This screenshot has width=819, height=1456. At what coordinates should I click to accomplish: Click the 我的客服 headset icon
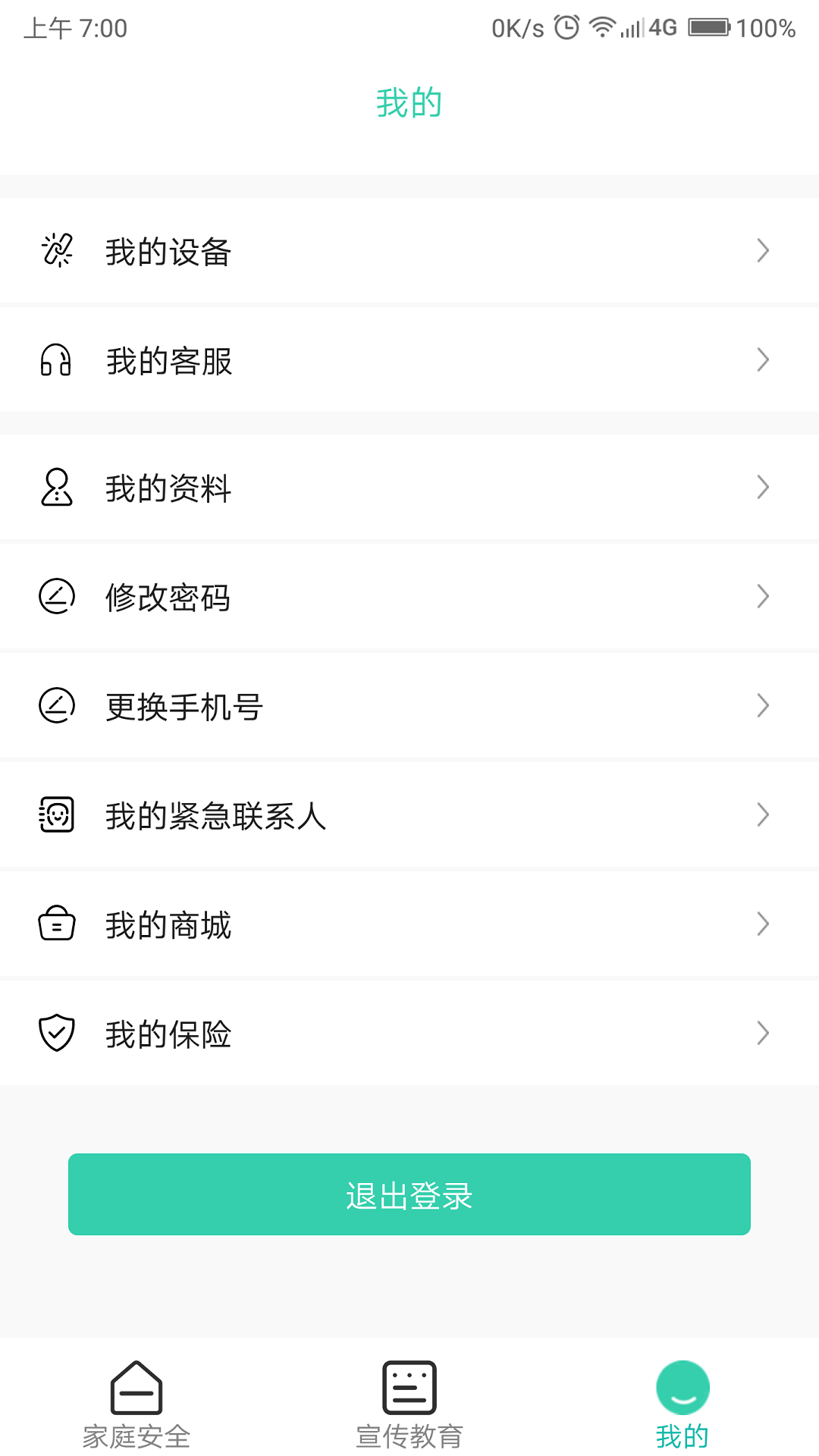tap(57, 359)
